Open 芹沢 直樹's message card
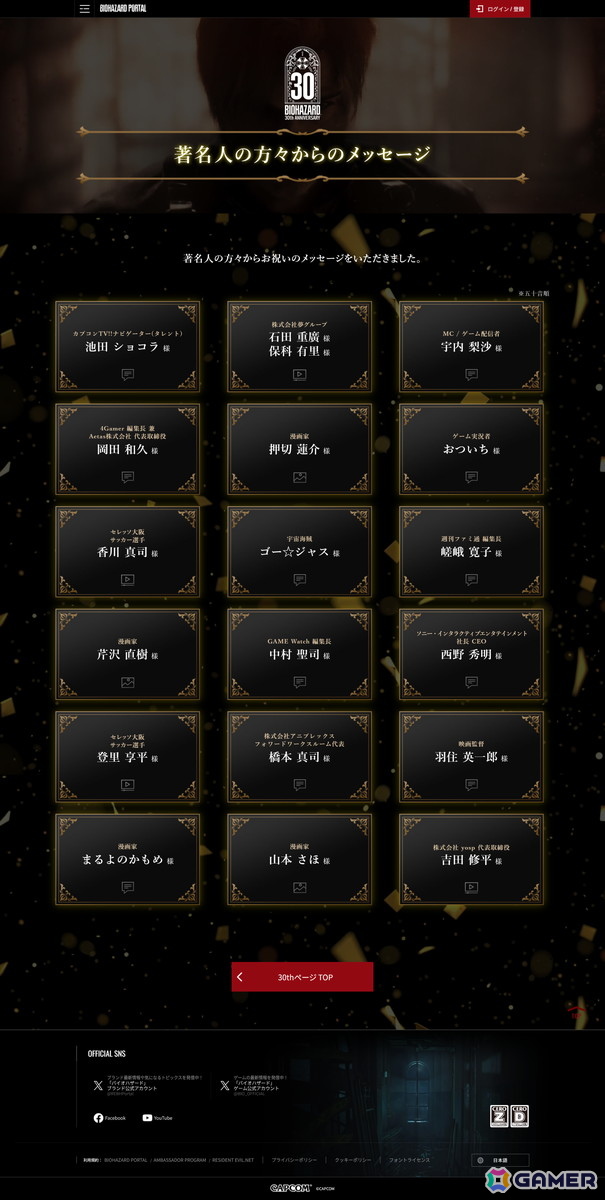605x1200 pixels. [128, 654]
